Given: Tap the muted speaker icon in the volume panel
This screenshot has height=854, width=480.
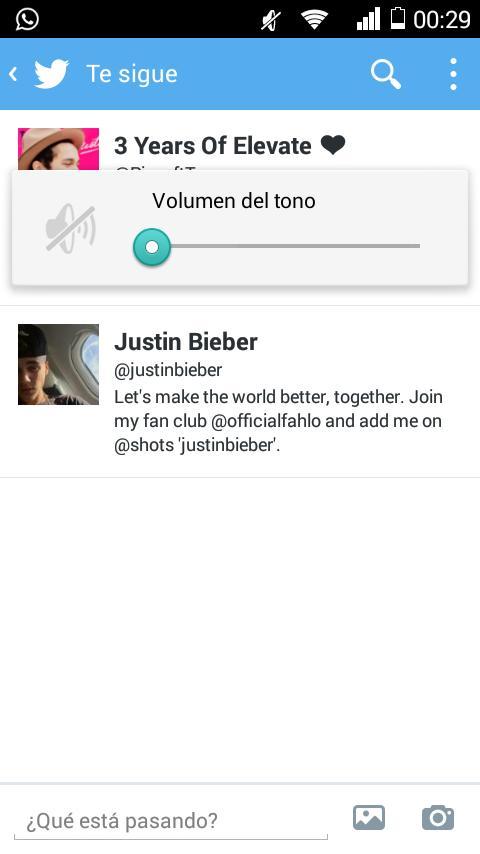Looking at the screenshot, I should (71, 228).
